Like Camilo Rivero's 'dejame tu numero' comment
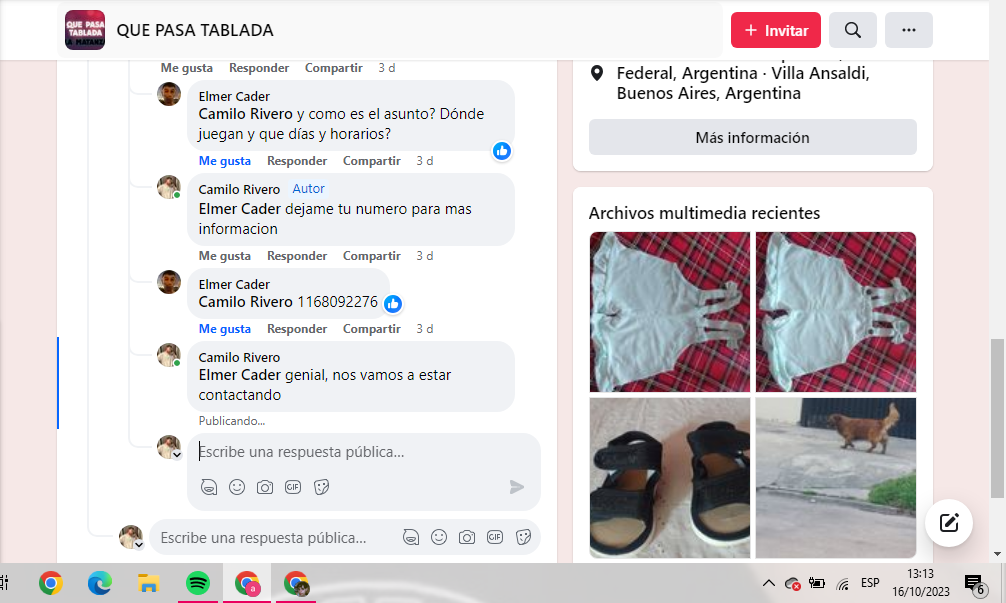 [x=224, y=256]
